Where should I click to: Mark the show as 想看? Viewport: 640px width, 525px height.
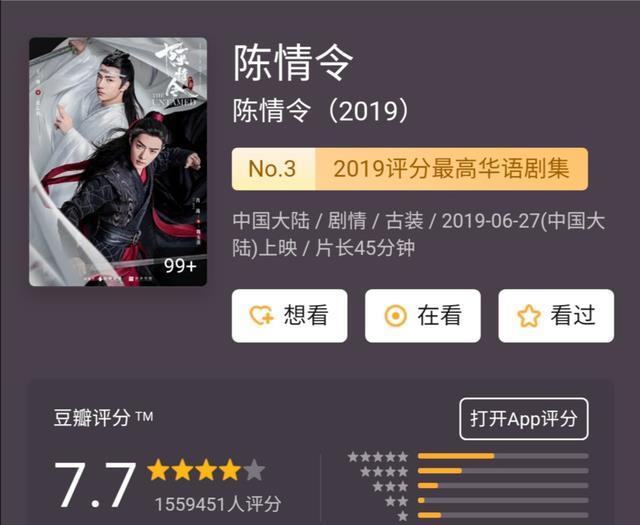point(289,316)
